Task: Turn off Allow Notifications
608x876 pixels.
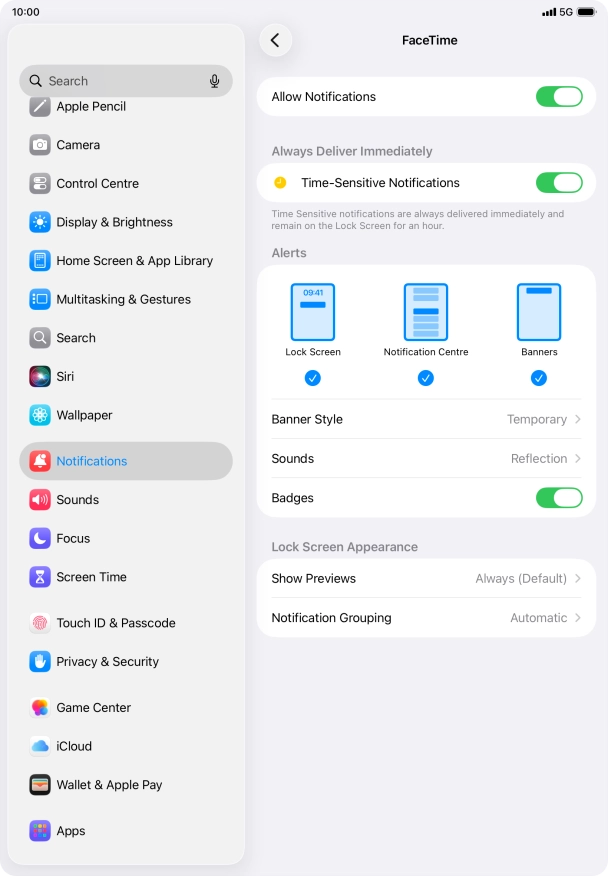Action: tap(558, 97)
